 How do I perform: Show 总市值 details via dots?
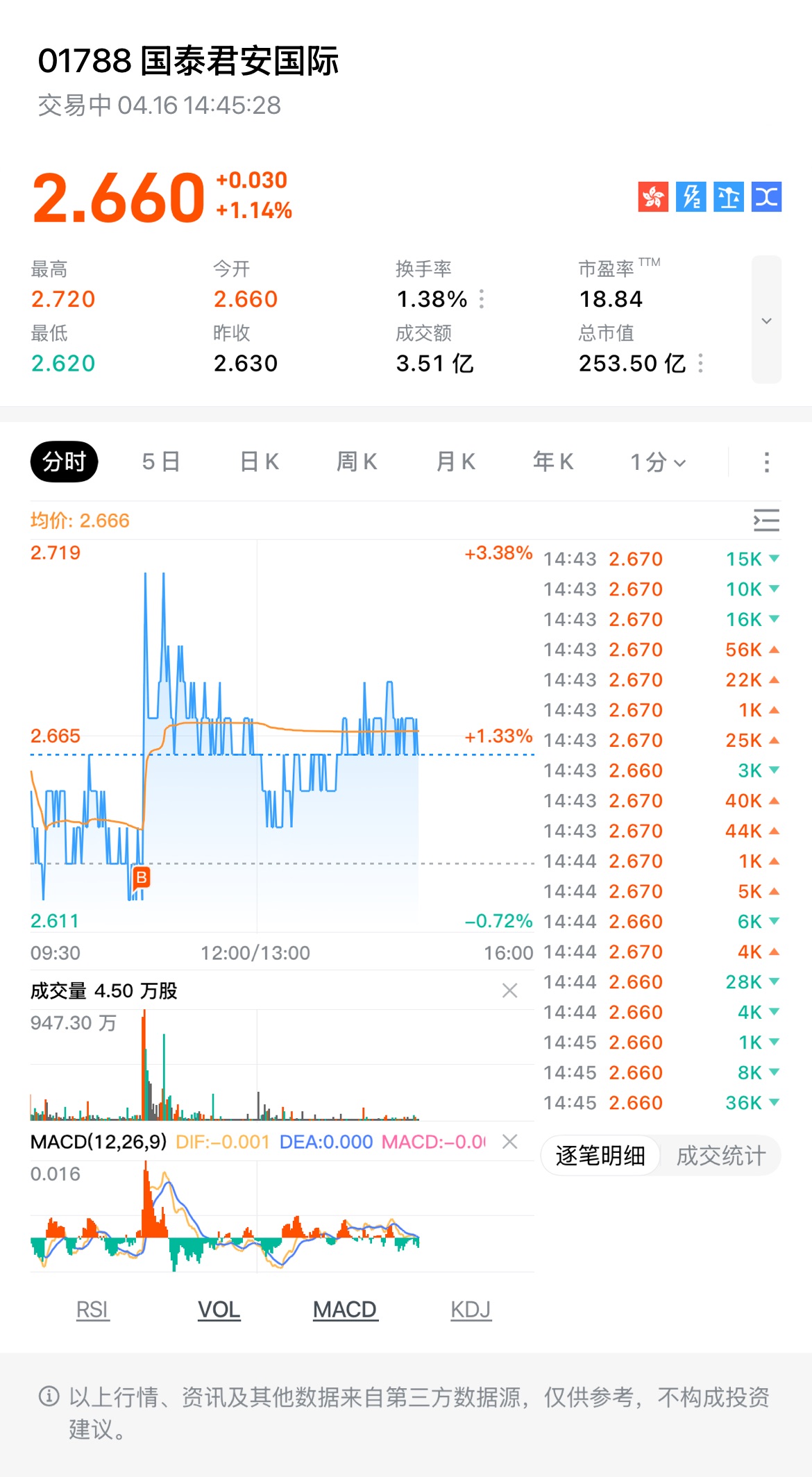pyautogui.click(x=700, y=363)
